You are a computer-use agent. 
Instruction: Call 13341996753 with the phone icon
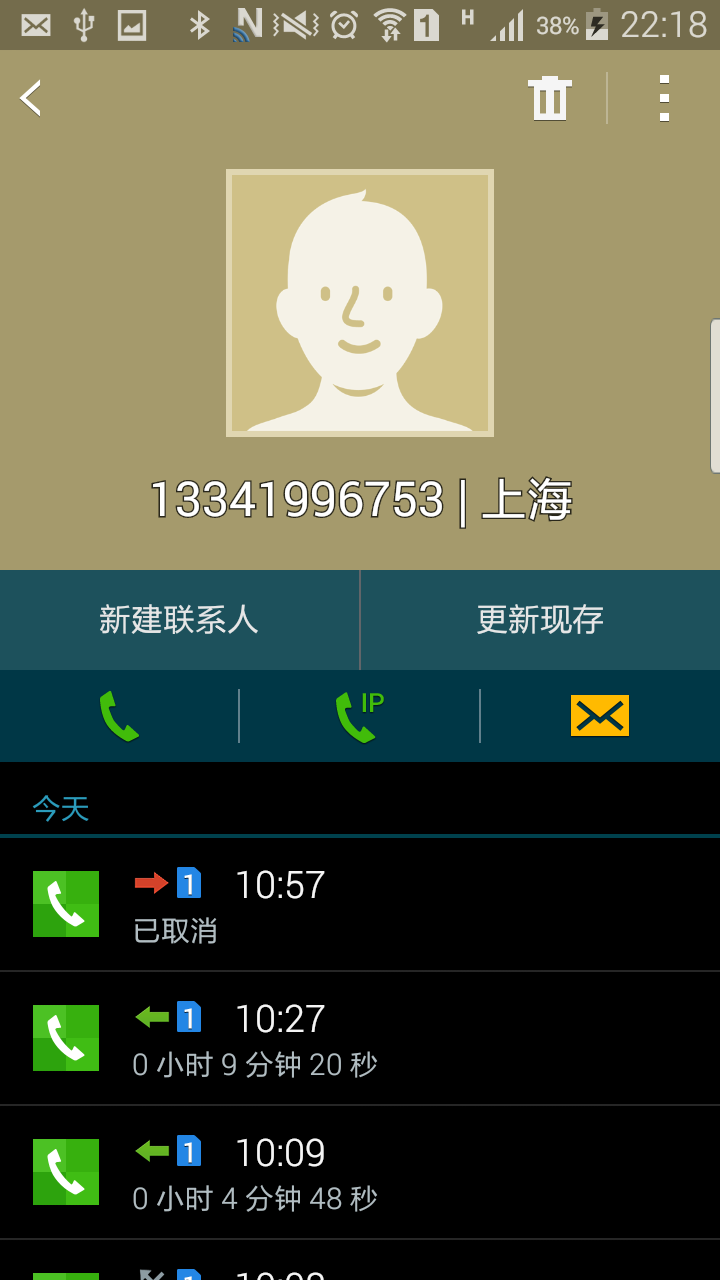pyautogui.click(x=119, y=716)
